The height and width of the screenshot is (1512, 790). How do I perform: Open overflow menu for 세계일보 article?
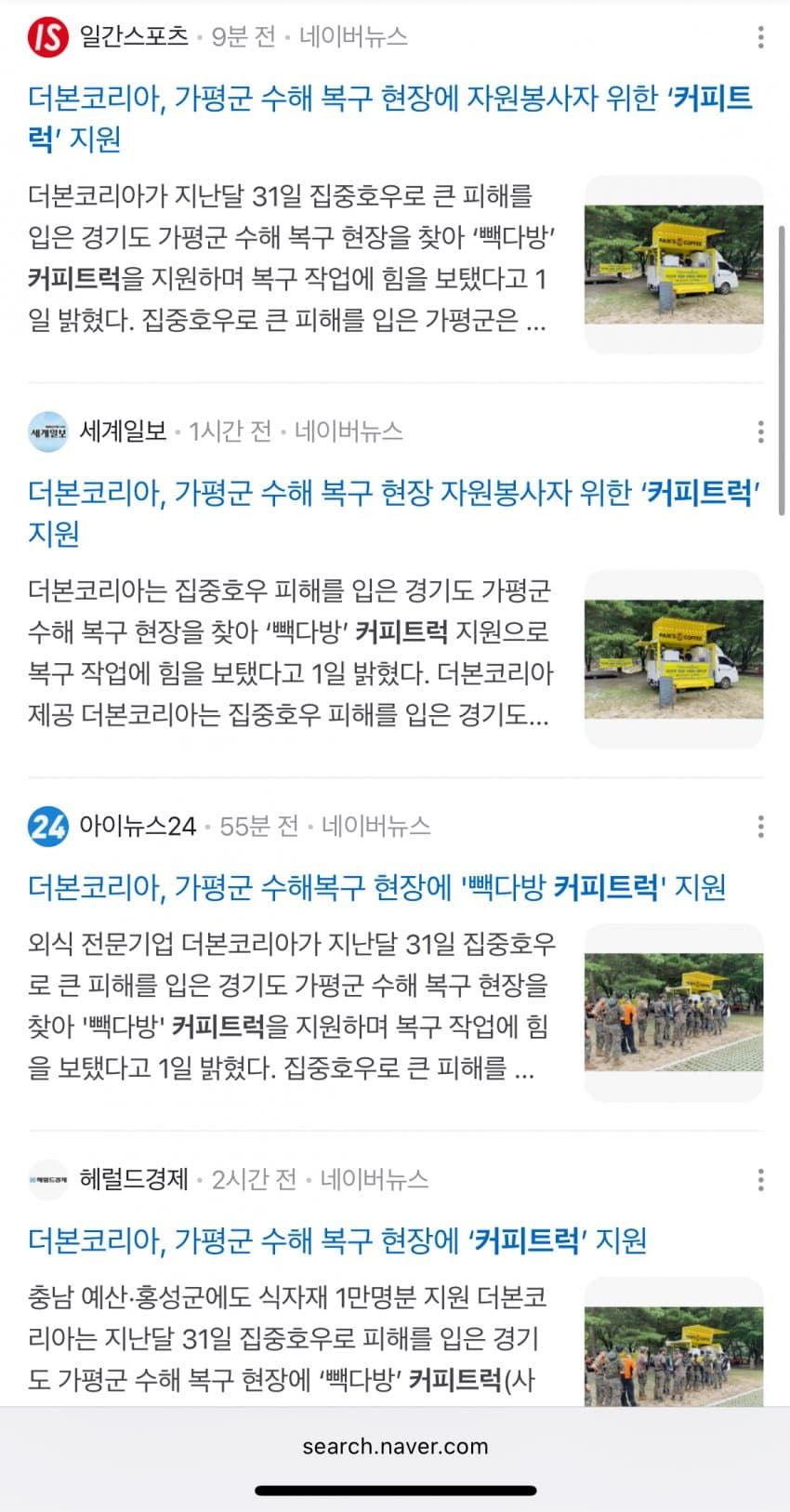pyautogui.click(x=760, y=431)
